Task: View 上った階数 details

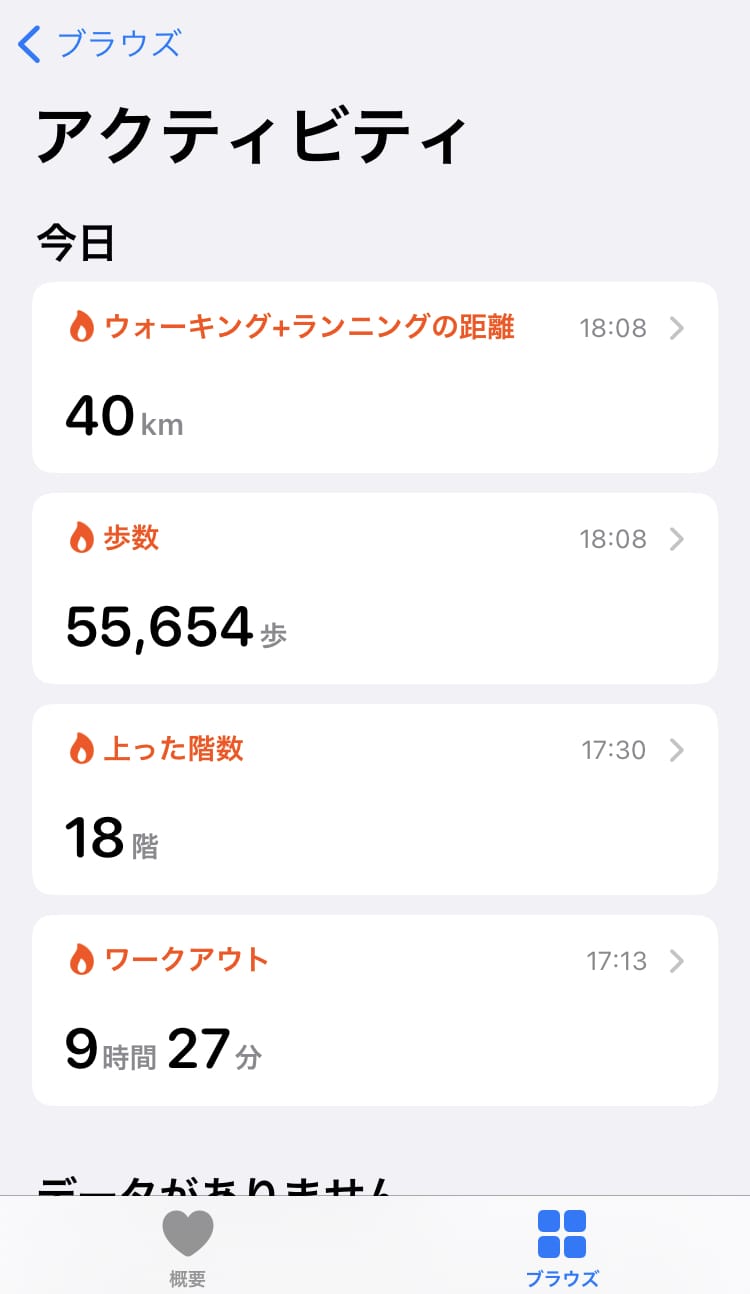Action: (x=374, y=799)
